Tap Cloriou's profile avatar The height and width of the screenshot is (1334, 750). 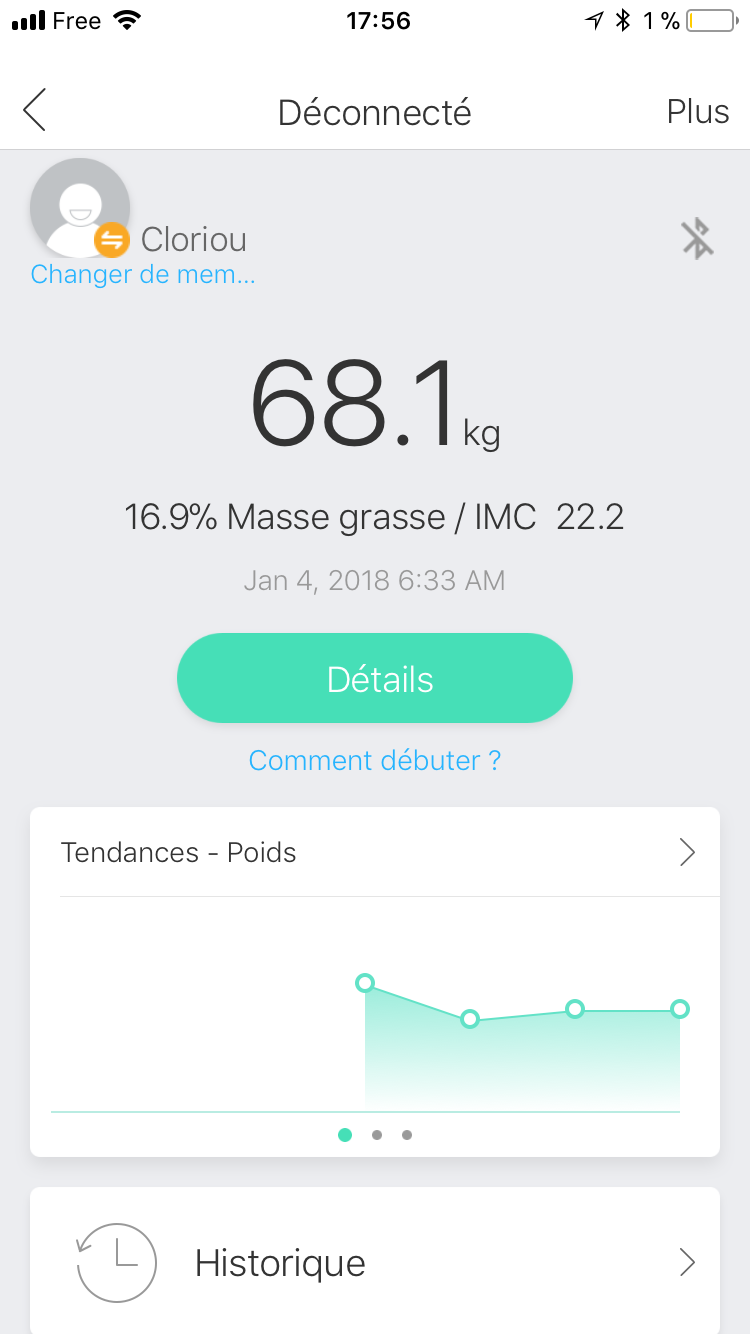80,208
